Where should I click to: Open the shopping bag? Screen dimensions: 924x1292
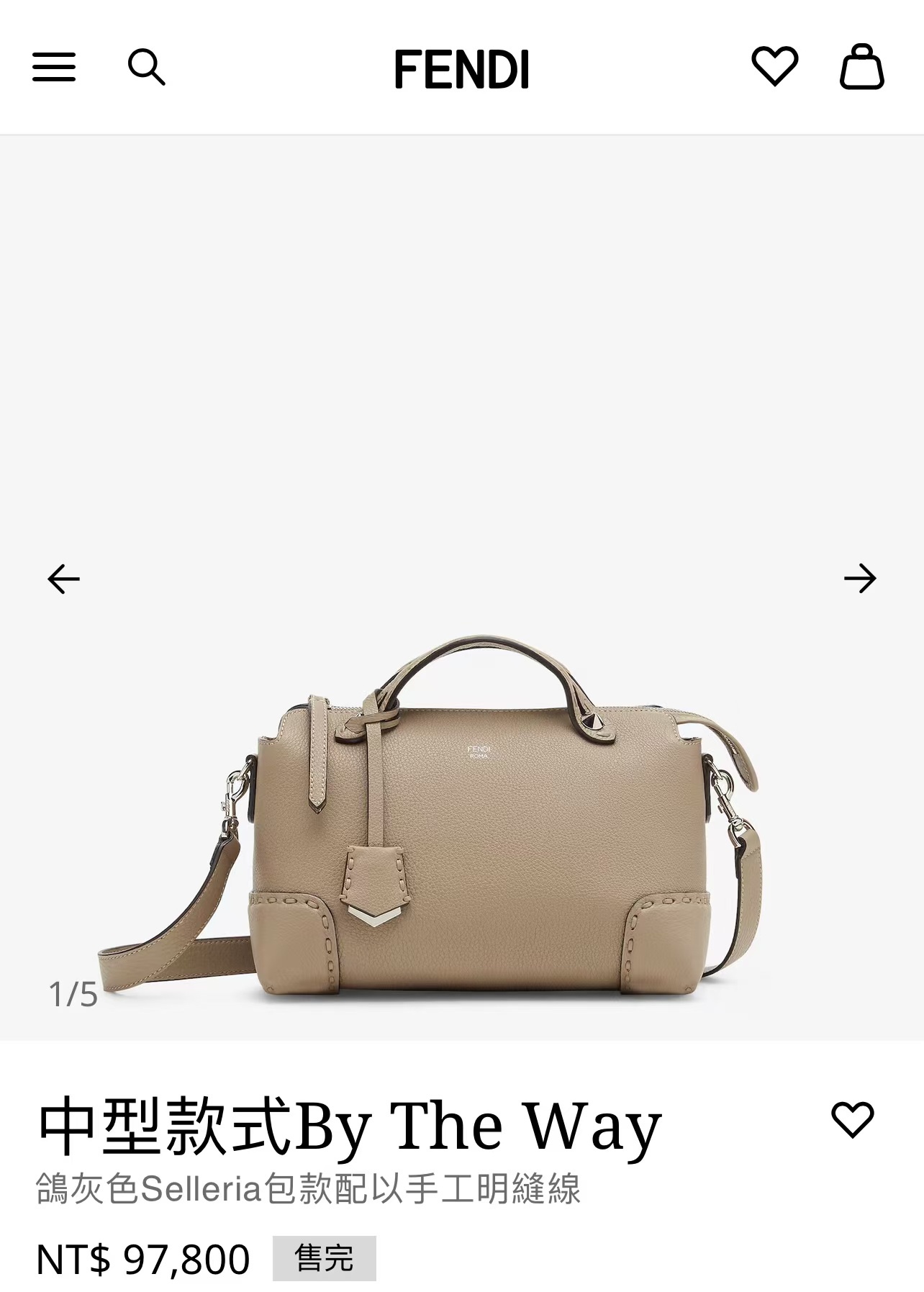click(861, 66)
